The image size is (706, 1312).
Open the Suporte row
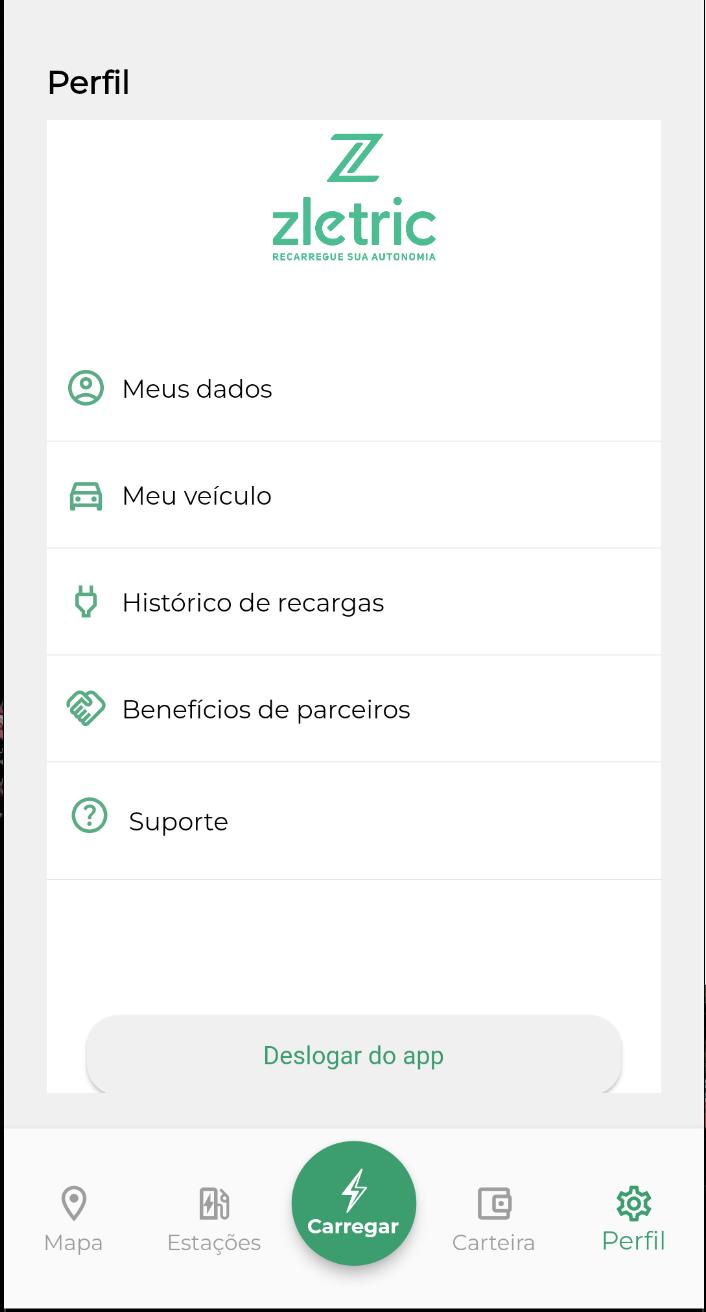353,821
